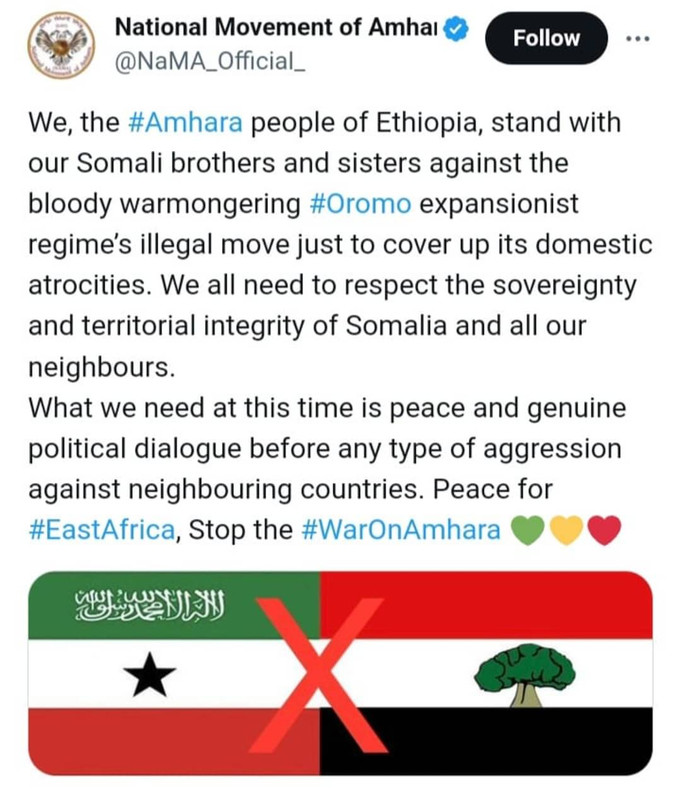Open the NaMA profile avatar

(x=58, y=45)
